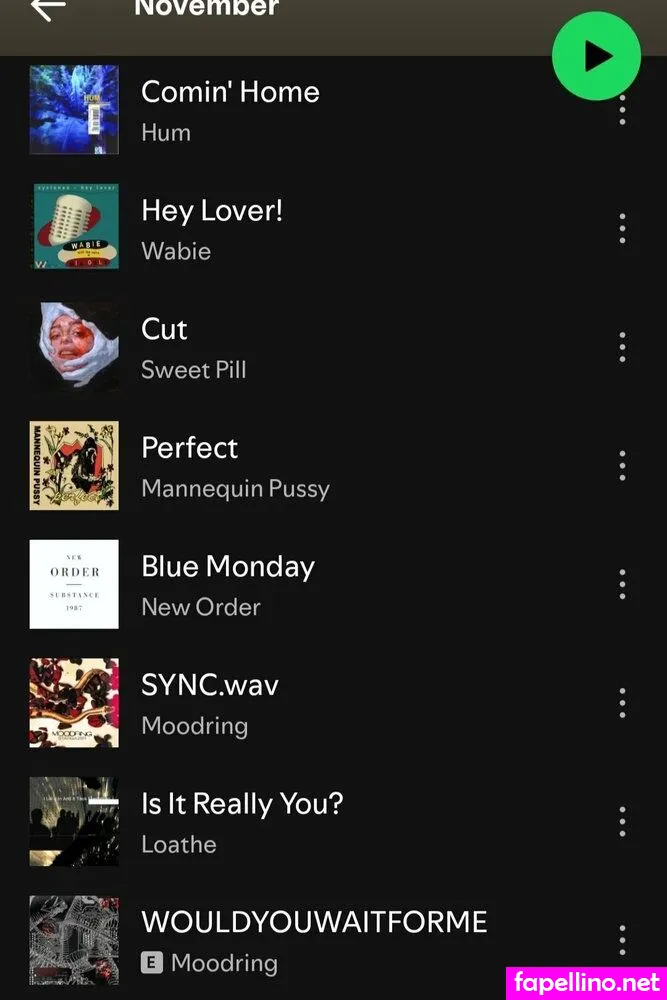Open more options for Perfect
667x1000 pixels.
(622, 466)
